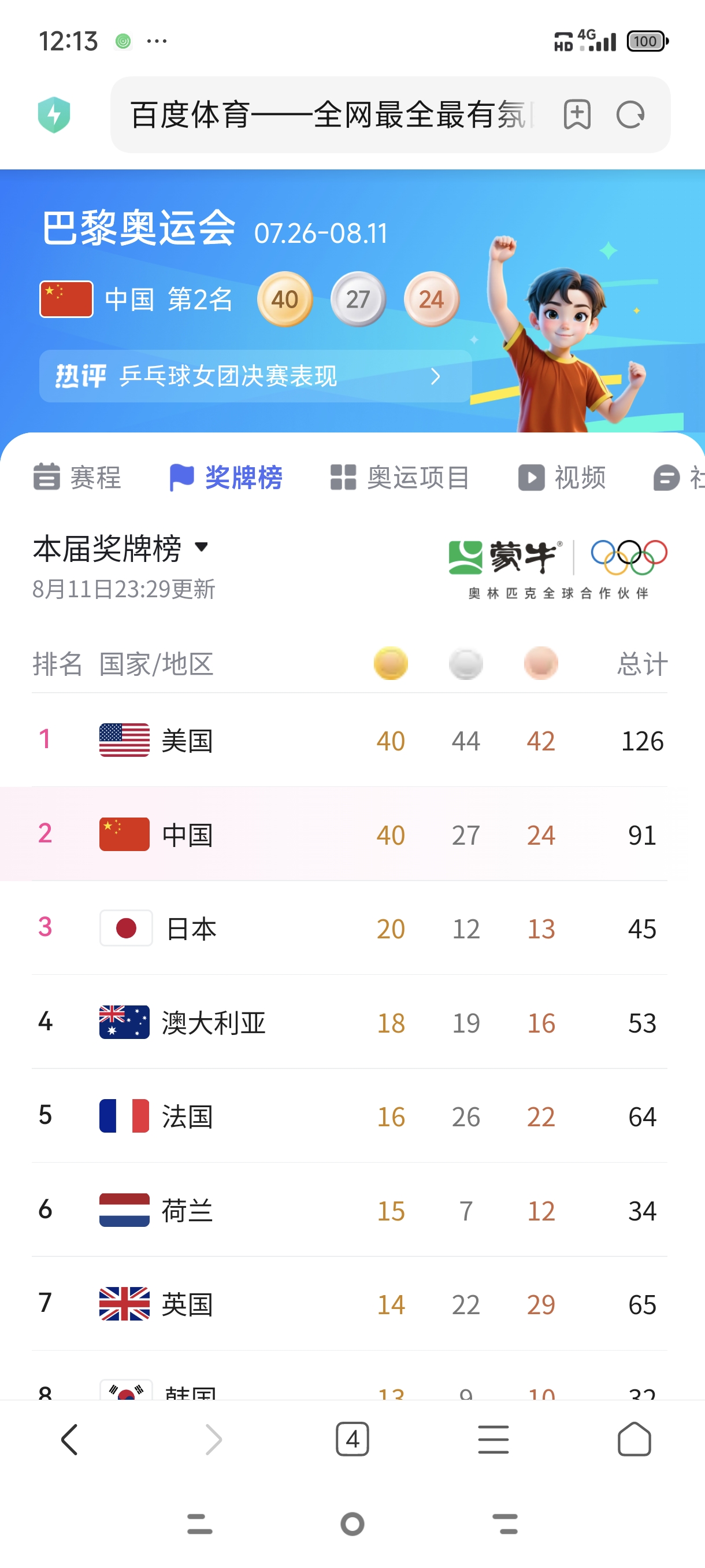Bookmark this page with the add icon
Viewport: 705px width, 1568px height.
point(577,114)
